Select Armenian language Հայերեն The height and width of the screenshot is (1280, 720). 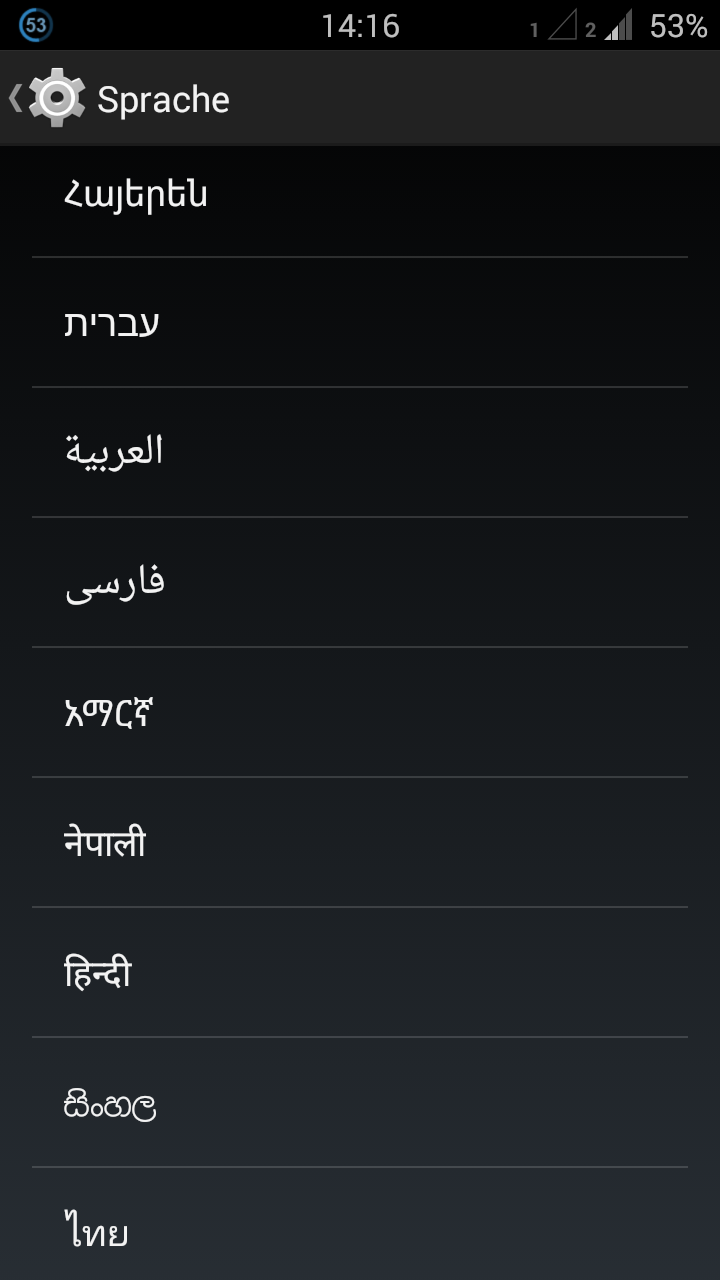(x=135, y=194)
